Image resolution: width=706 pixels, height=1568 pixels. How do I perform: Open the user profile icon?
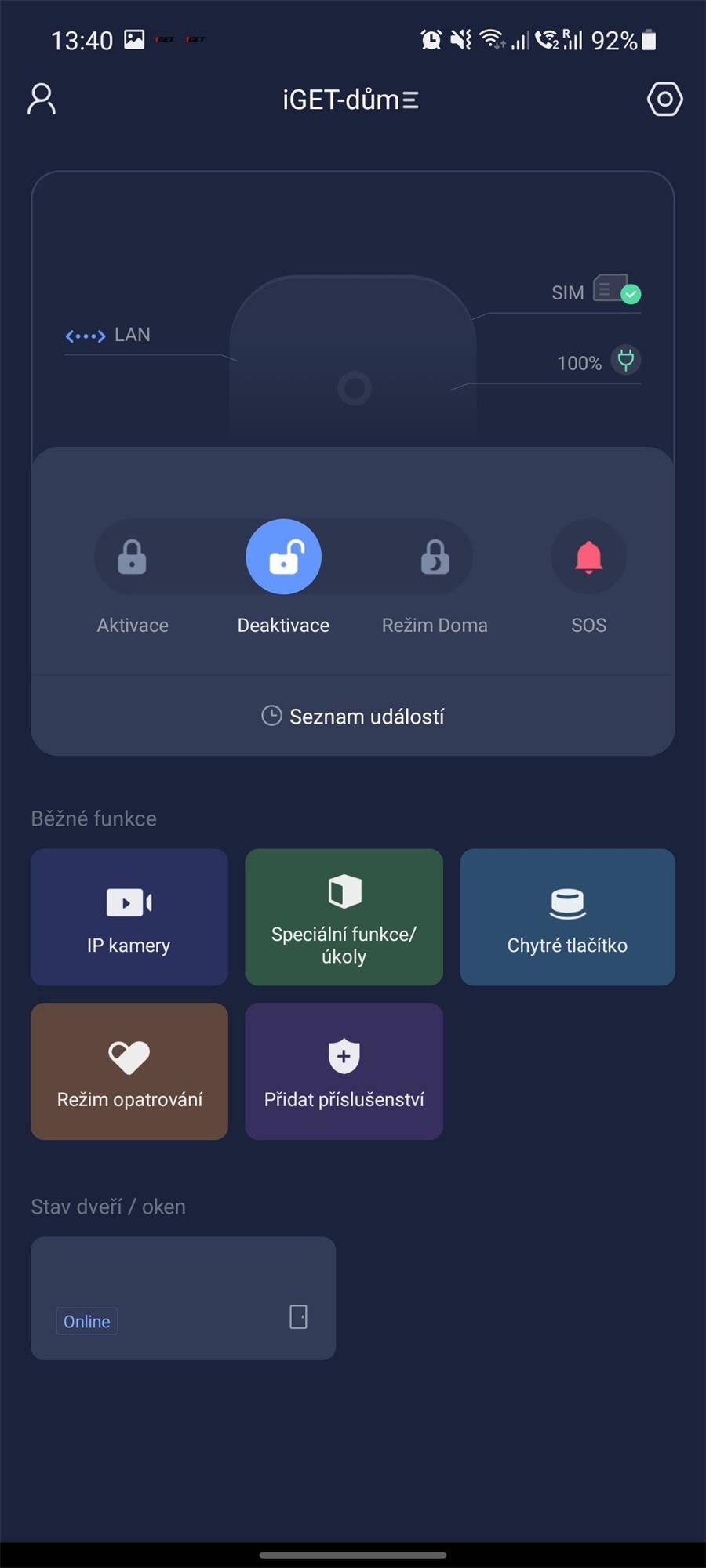click(x=42, y=100)
